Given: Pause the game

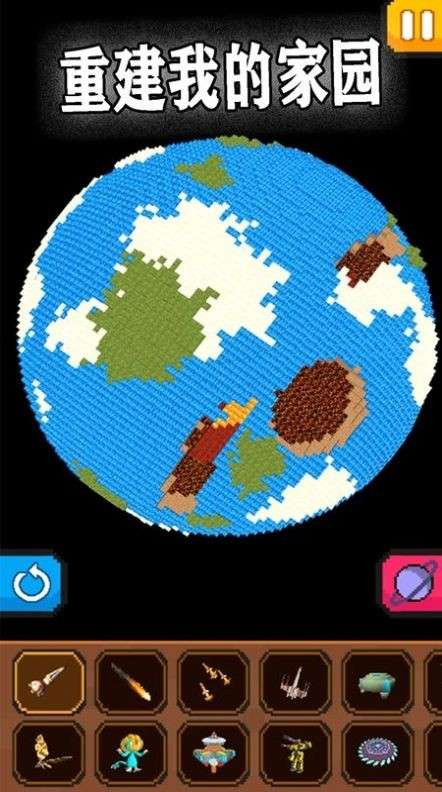Looking at the screenshot, I should [x=416, y=25].
